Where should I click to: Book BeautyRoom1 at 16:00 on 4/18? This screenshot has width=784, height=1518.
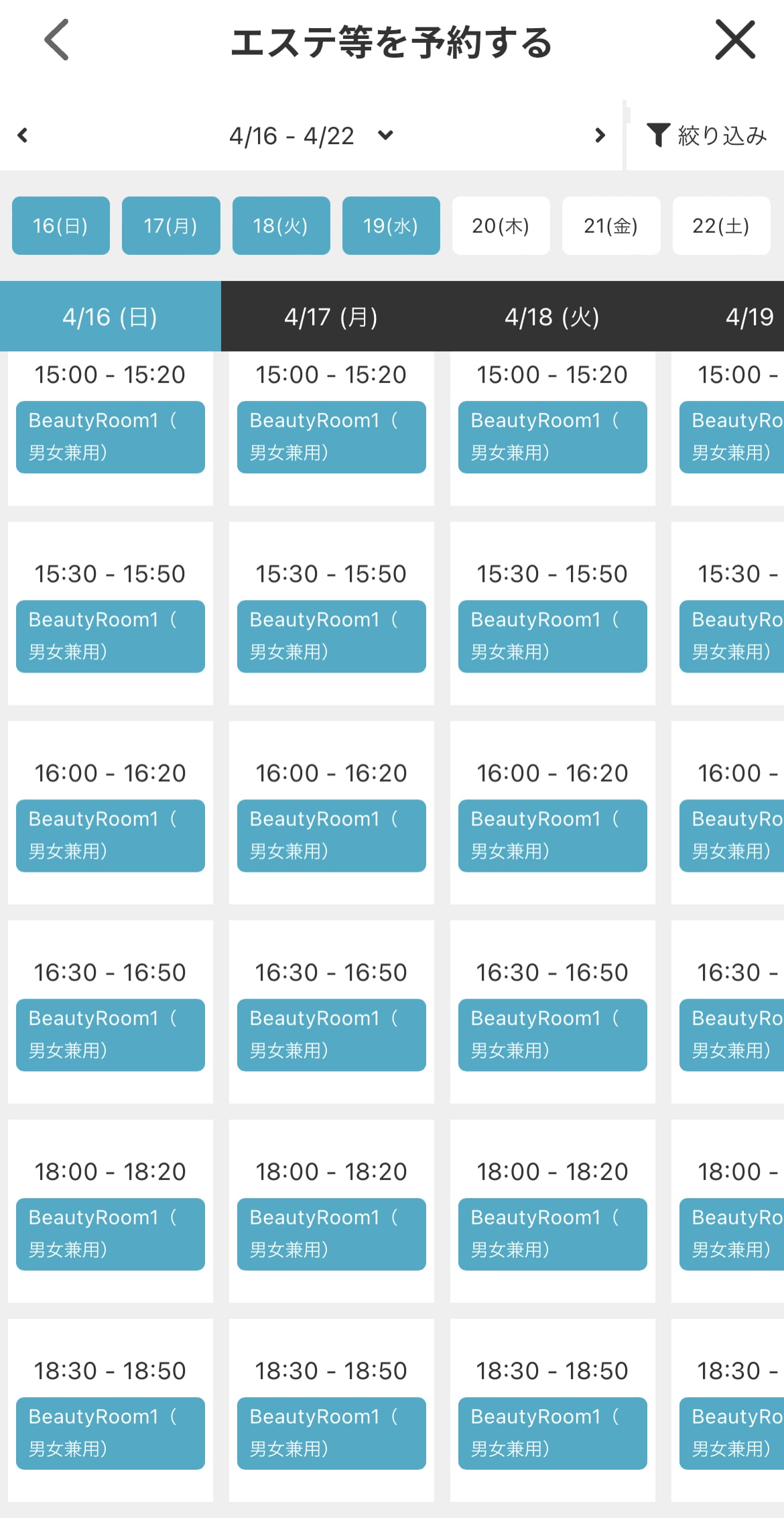[x=553, y=835]
